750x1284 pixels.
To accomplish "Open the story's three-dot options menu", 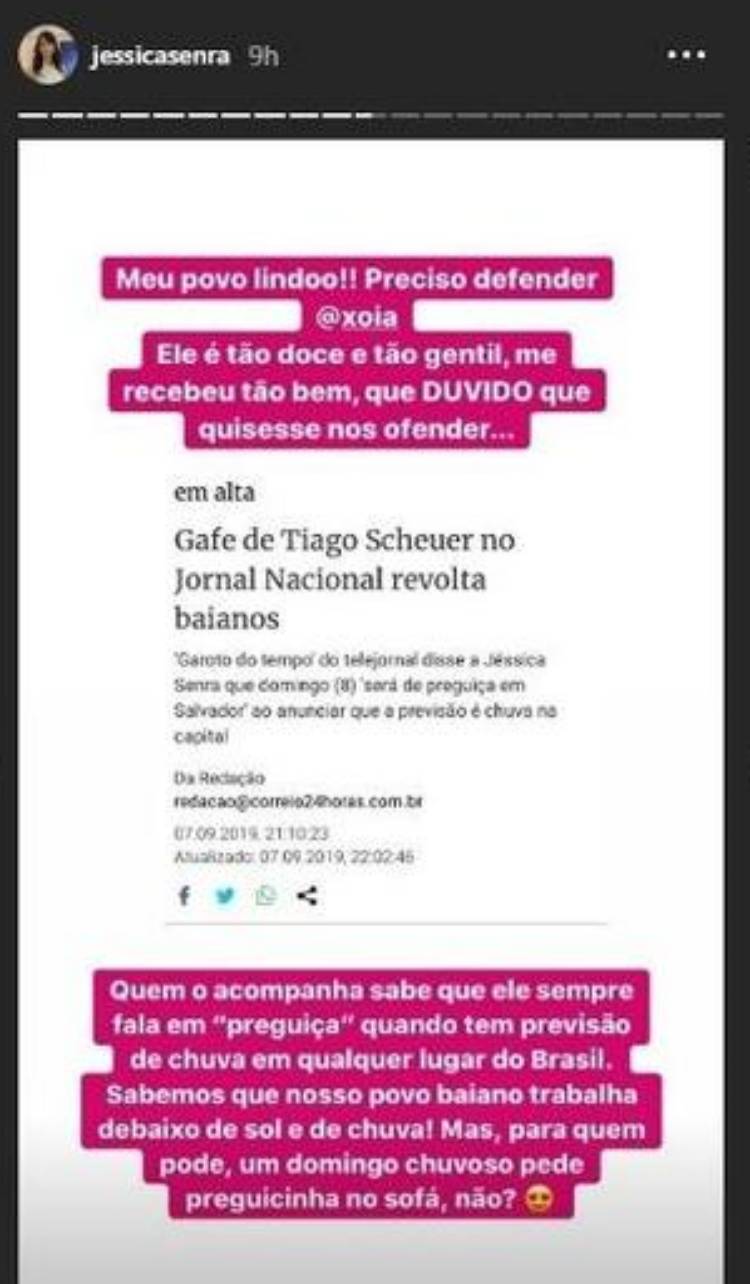I will [686, 56].
